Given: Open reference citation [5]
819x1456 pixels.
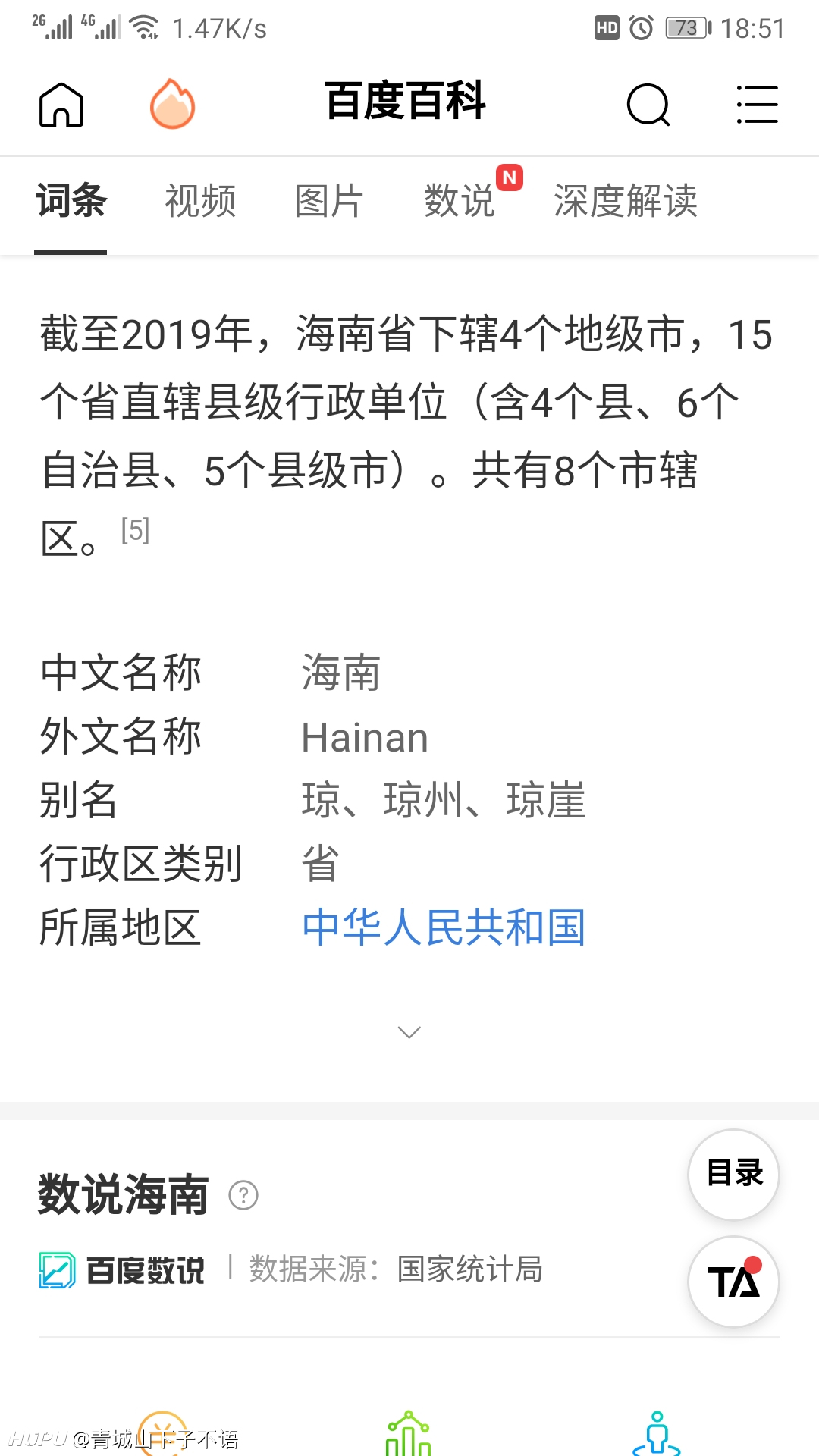Looking at the screenshot, I should coord(136,530).
